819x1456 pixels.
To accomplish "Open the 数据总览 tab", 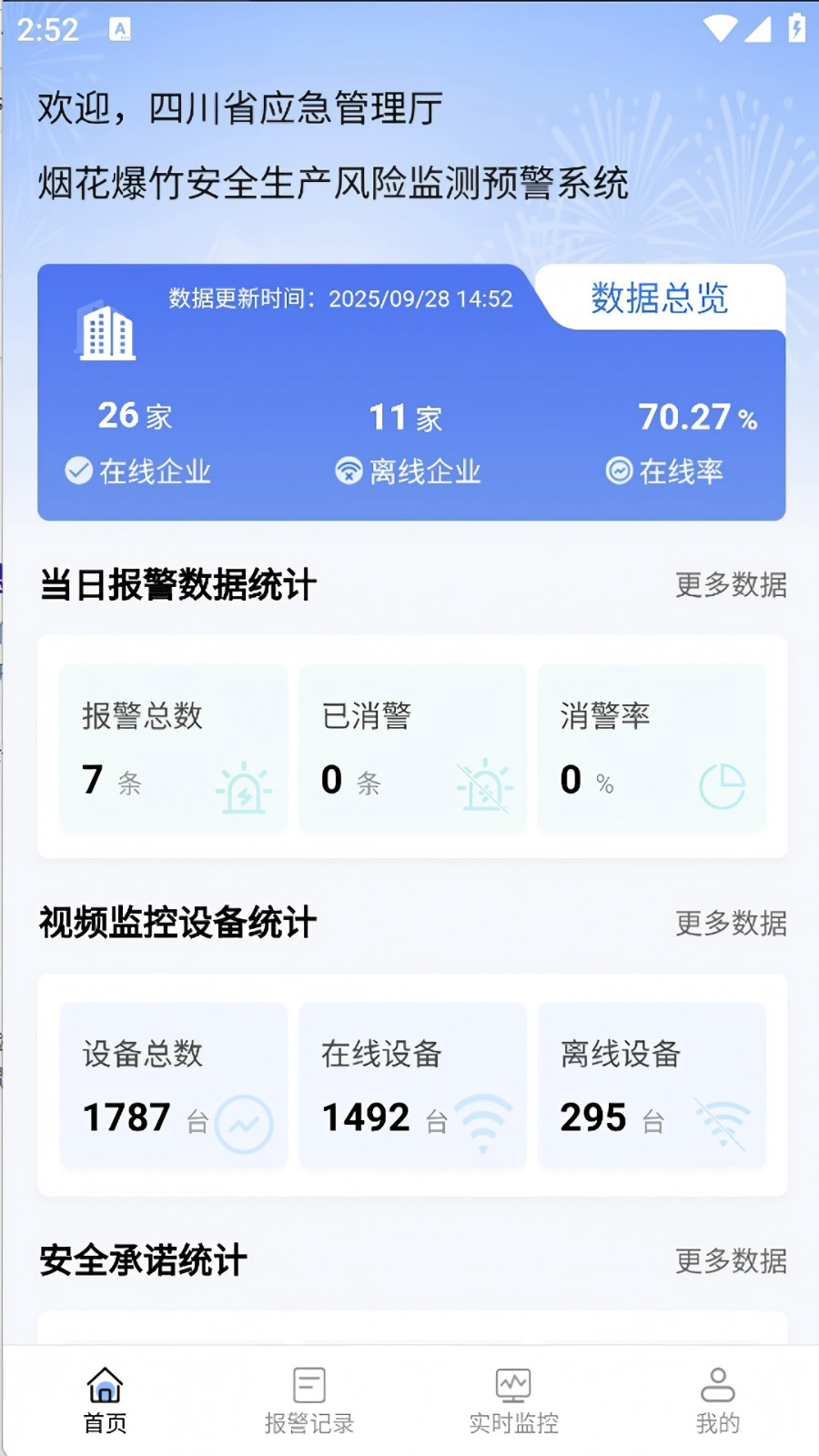I will [660, 298].
